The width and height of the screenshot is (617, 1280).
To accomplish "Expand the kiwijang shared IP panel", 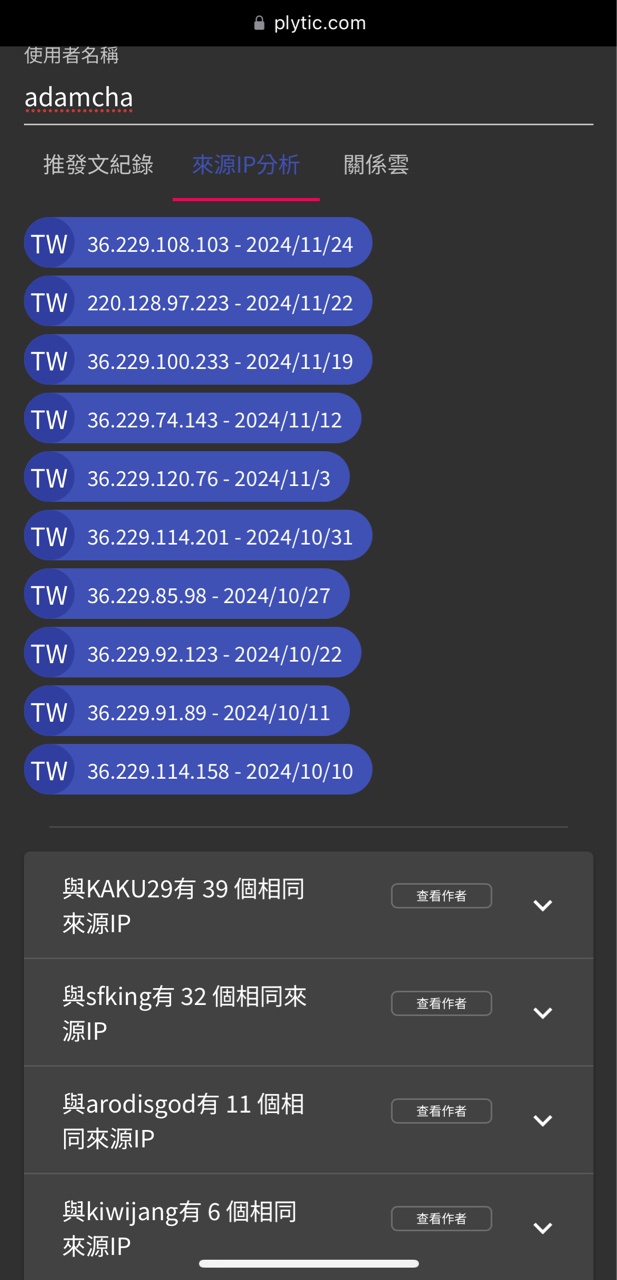I will [543, 1228].
